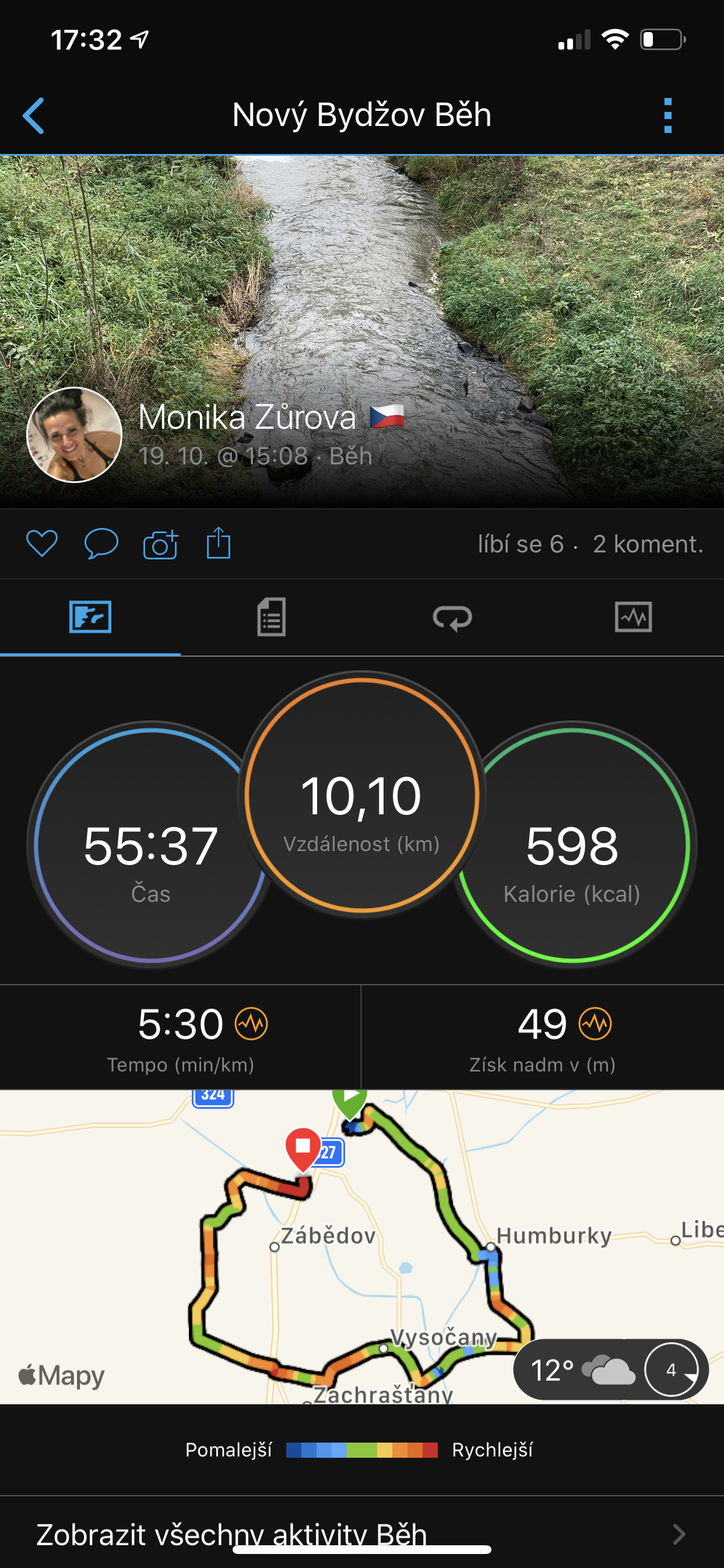Image resolution: width=724 pixels, height=1568 pixels.
Task: Open the 'líbí se 6' likes list
Action: (521, 544)
